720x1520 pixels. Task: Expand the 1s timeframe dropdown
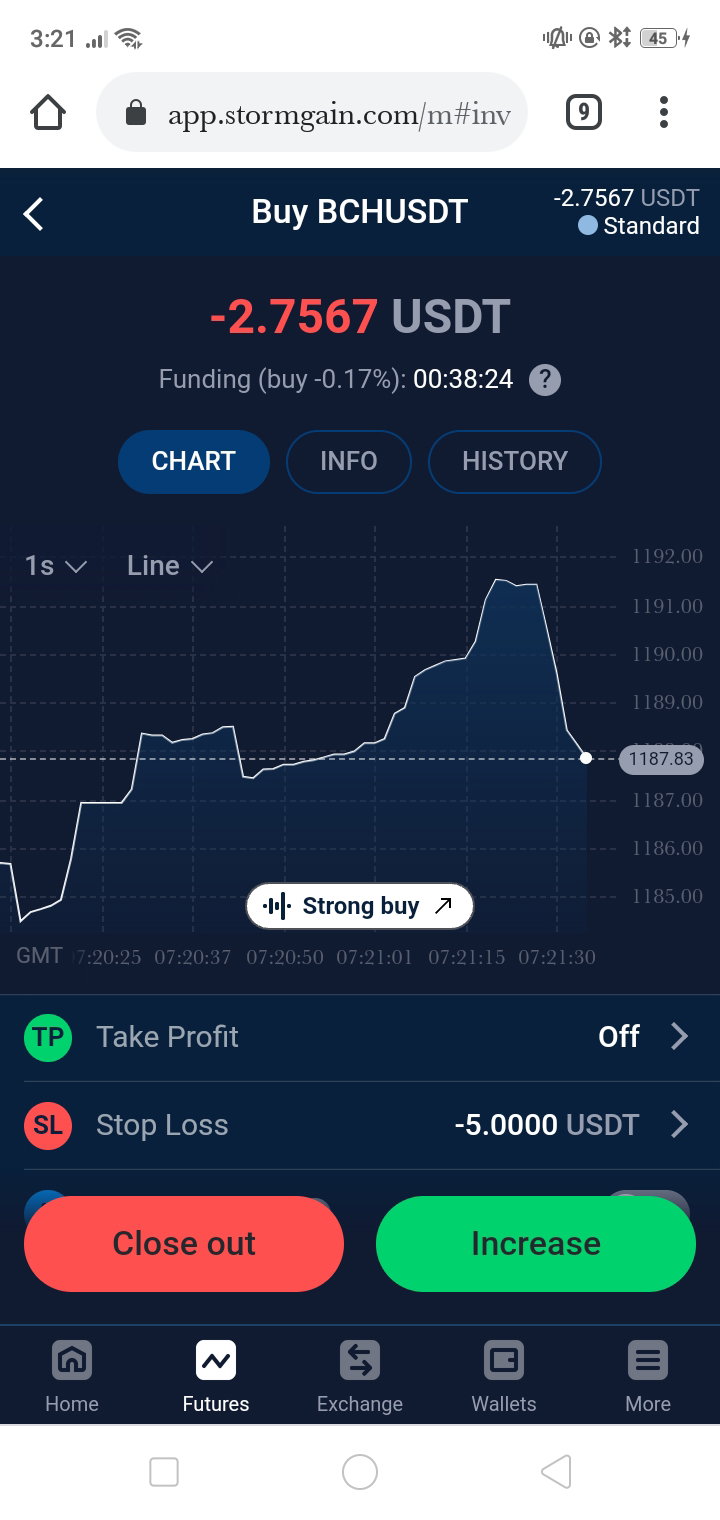(56, 566)
